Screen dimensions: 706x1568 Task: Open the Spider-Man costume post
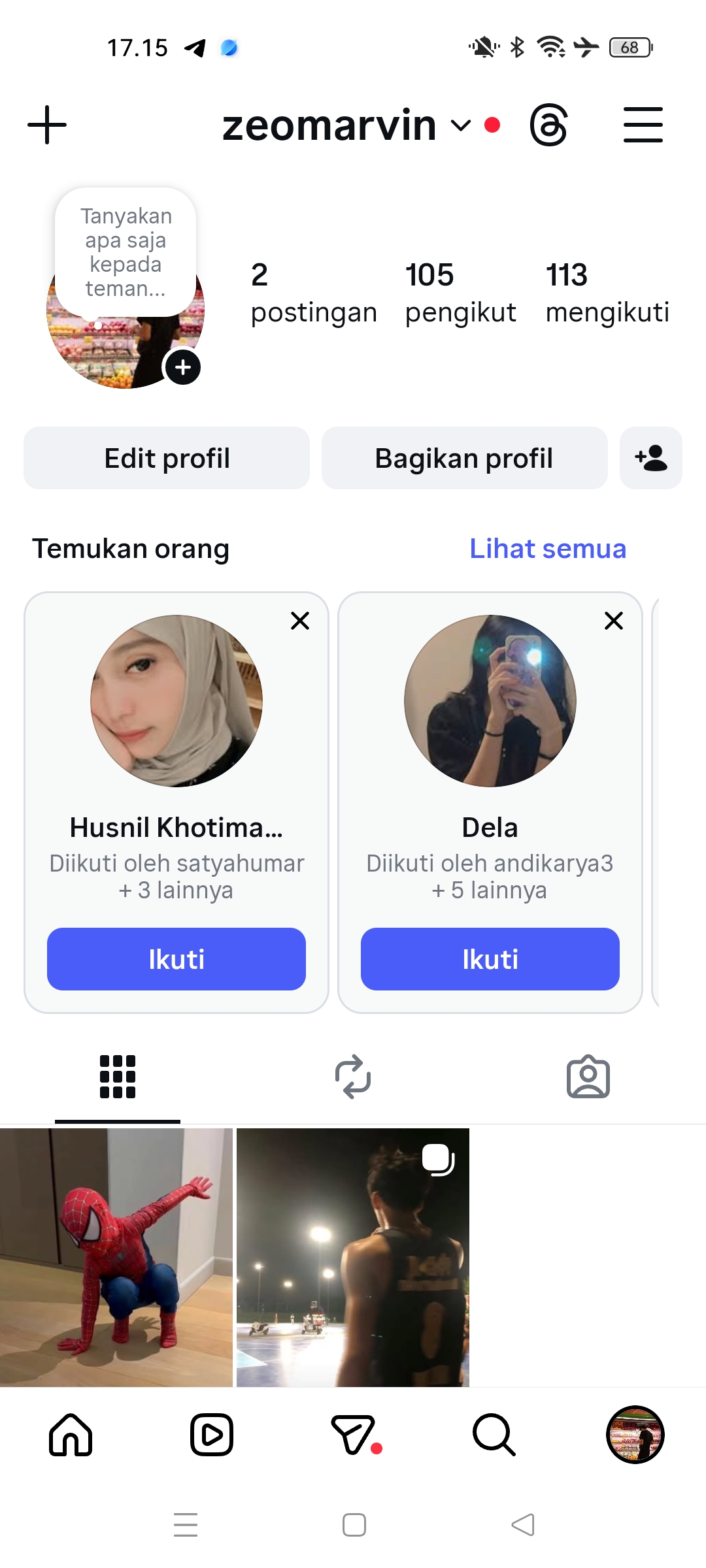tap(116, 1257)
